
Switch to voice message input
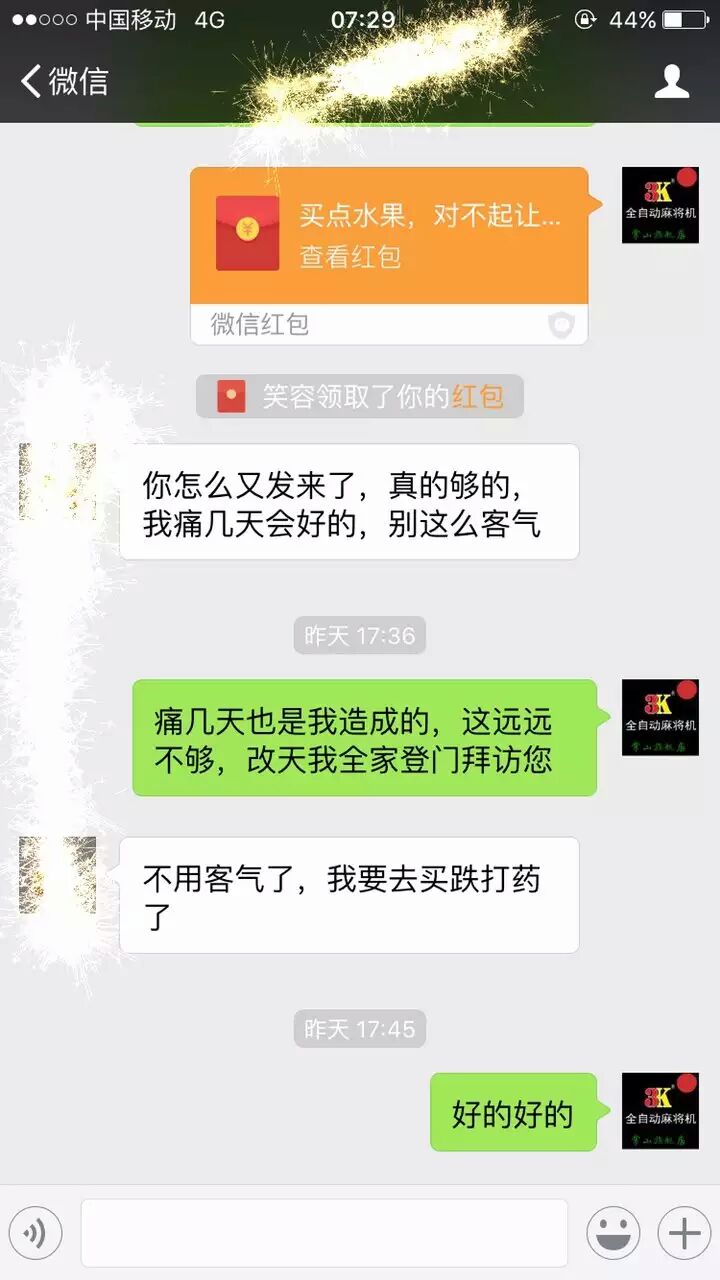pos(36,1234)
